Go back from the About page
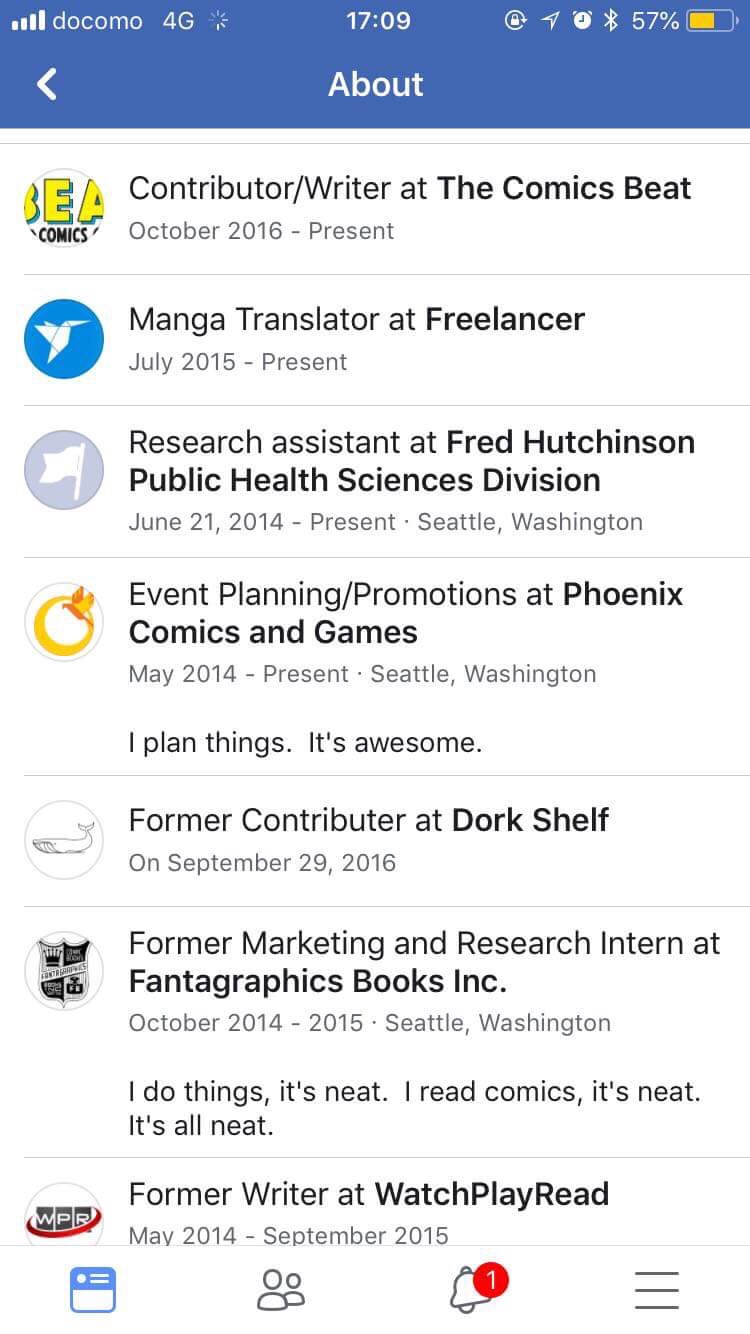This screenshot has height=1334, width=750. (x=47, y=85)
